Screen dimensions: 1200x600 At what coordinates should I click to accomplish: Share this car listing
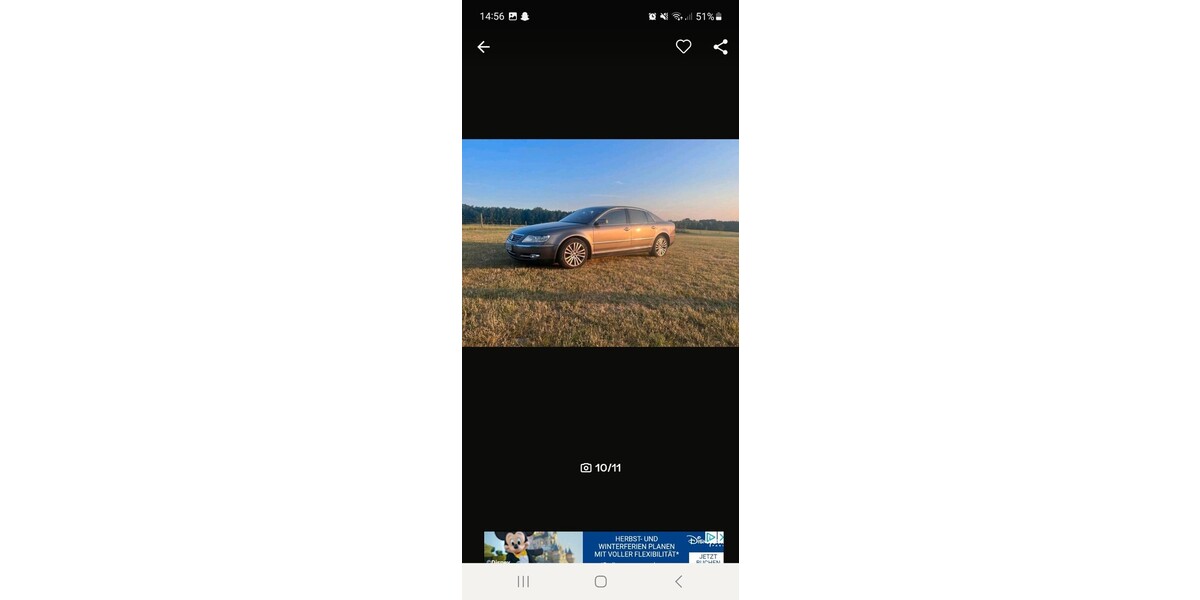(x=720, y=47)
